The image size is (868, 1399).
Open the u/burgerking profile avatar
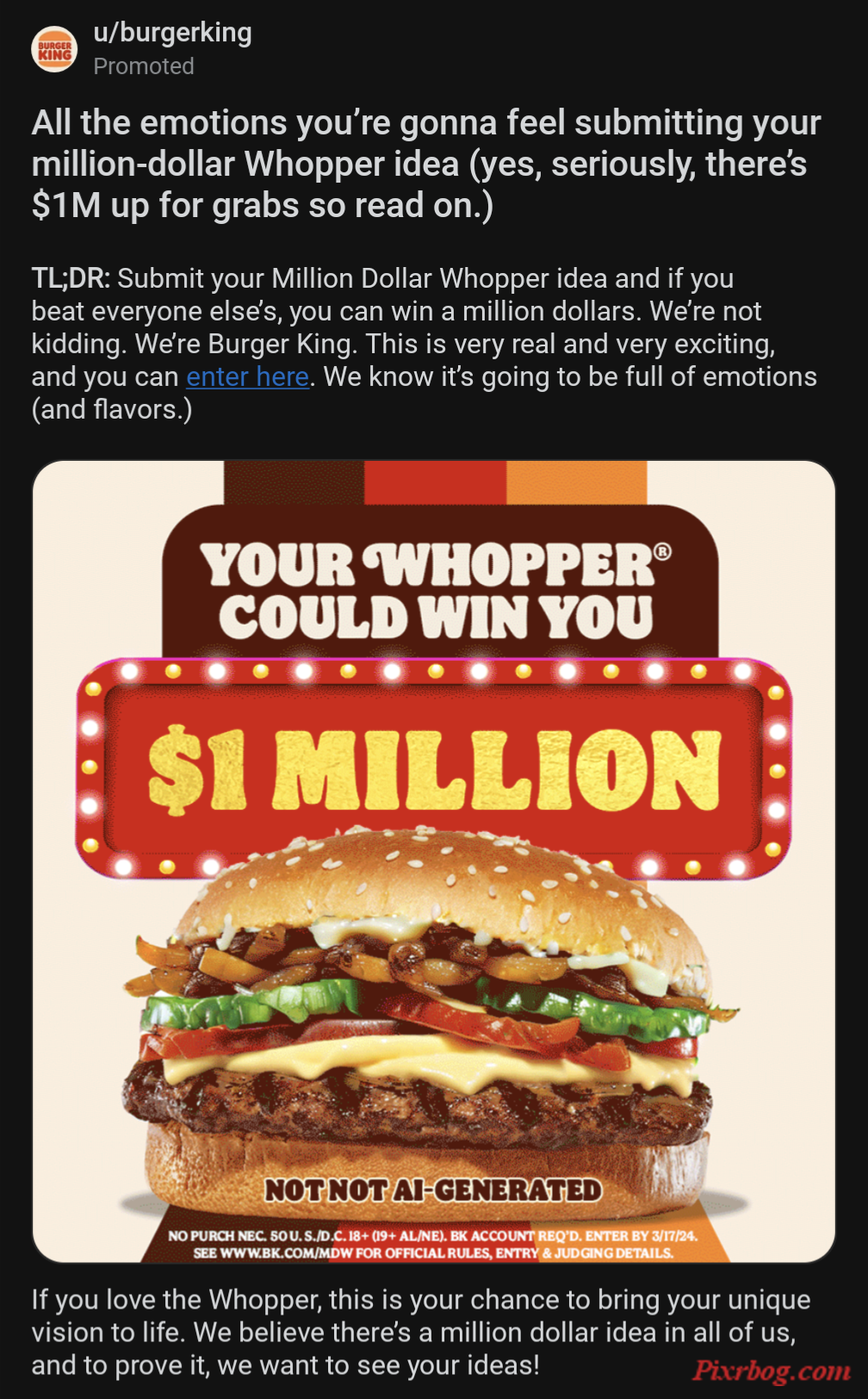54,49
